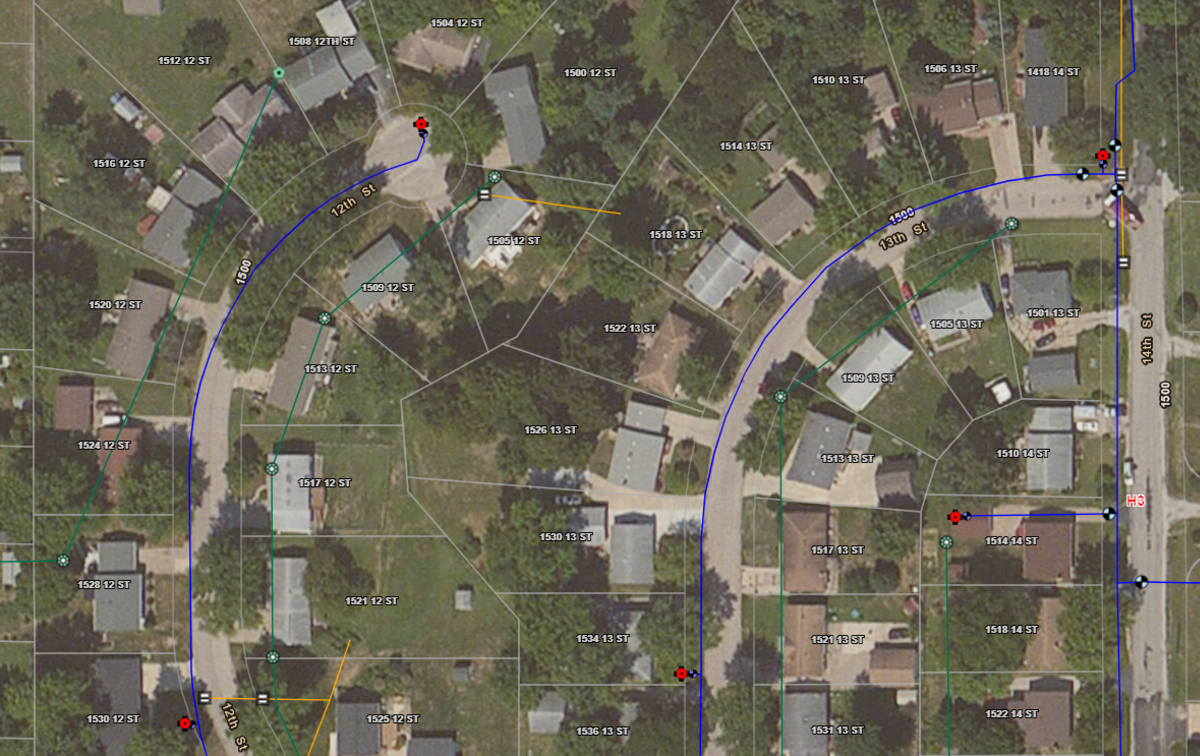Screen dimensions: 1200x756
Task: Tap the red hydrant marker beside 1530 12 ST
Action: pyautogui.click(x=184, y=723)
